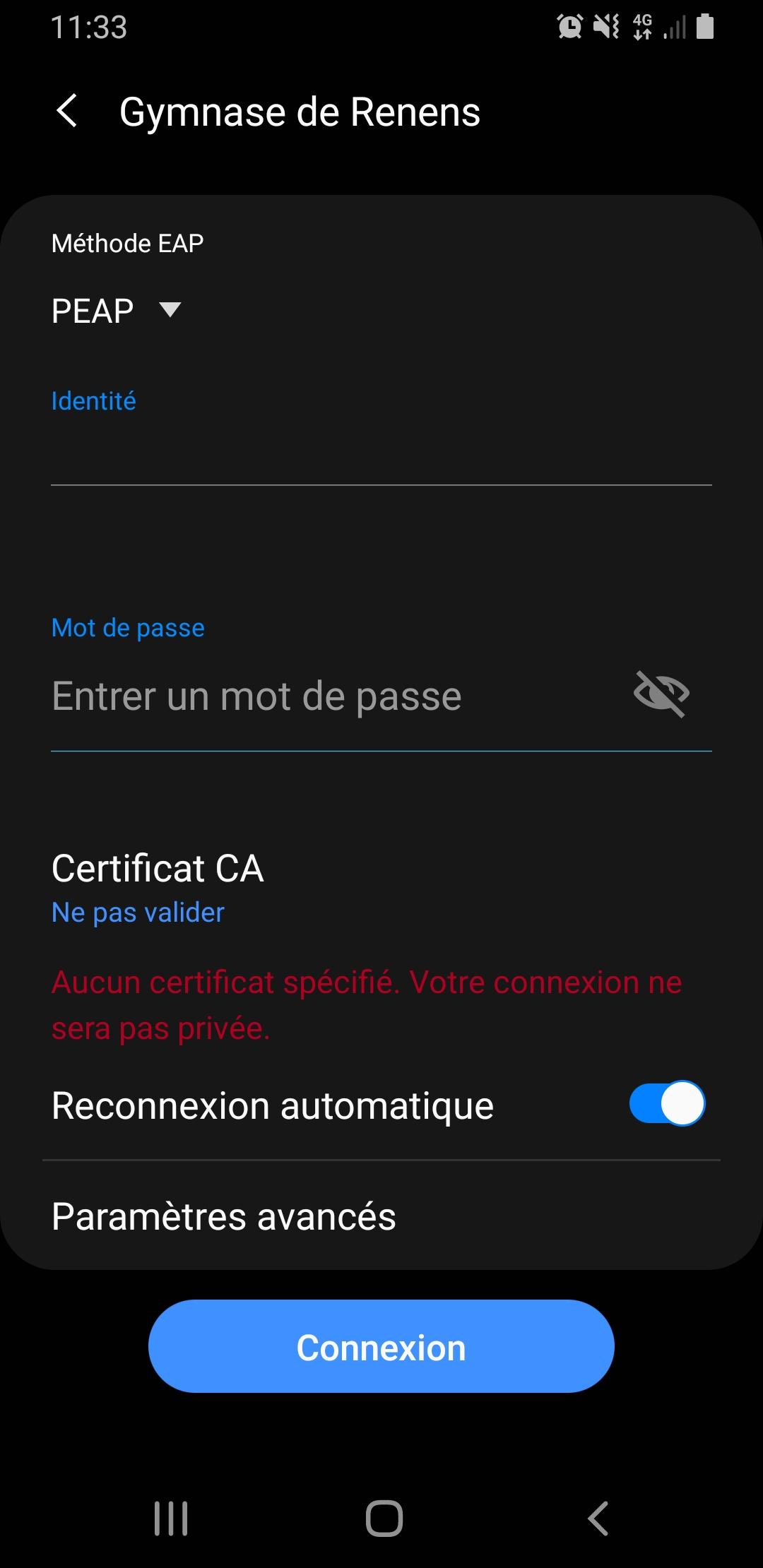The height and width of the screenshot is (1568, 763).
Task: Disable Reconnexion automatique switch
Action: [x=667, y=1103]
